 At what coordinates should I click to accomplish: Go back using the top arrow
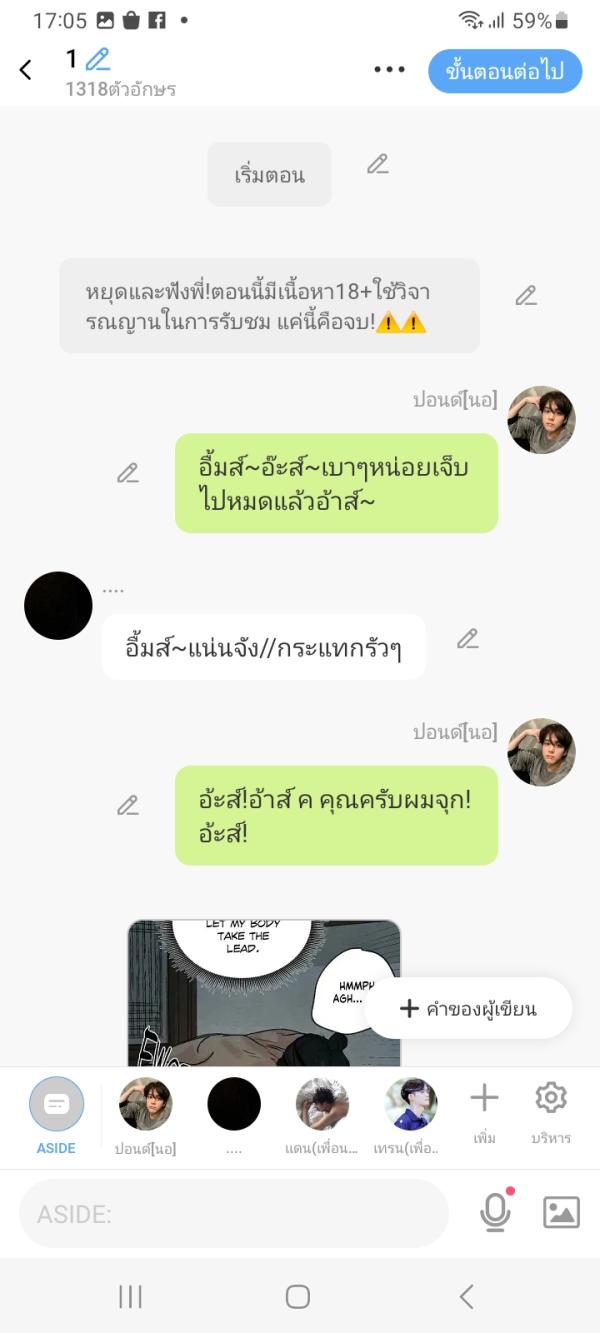(x=26, y=70)
